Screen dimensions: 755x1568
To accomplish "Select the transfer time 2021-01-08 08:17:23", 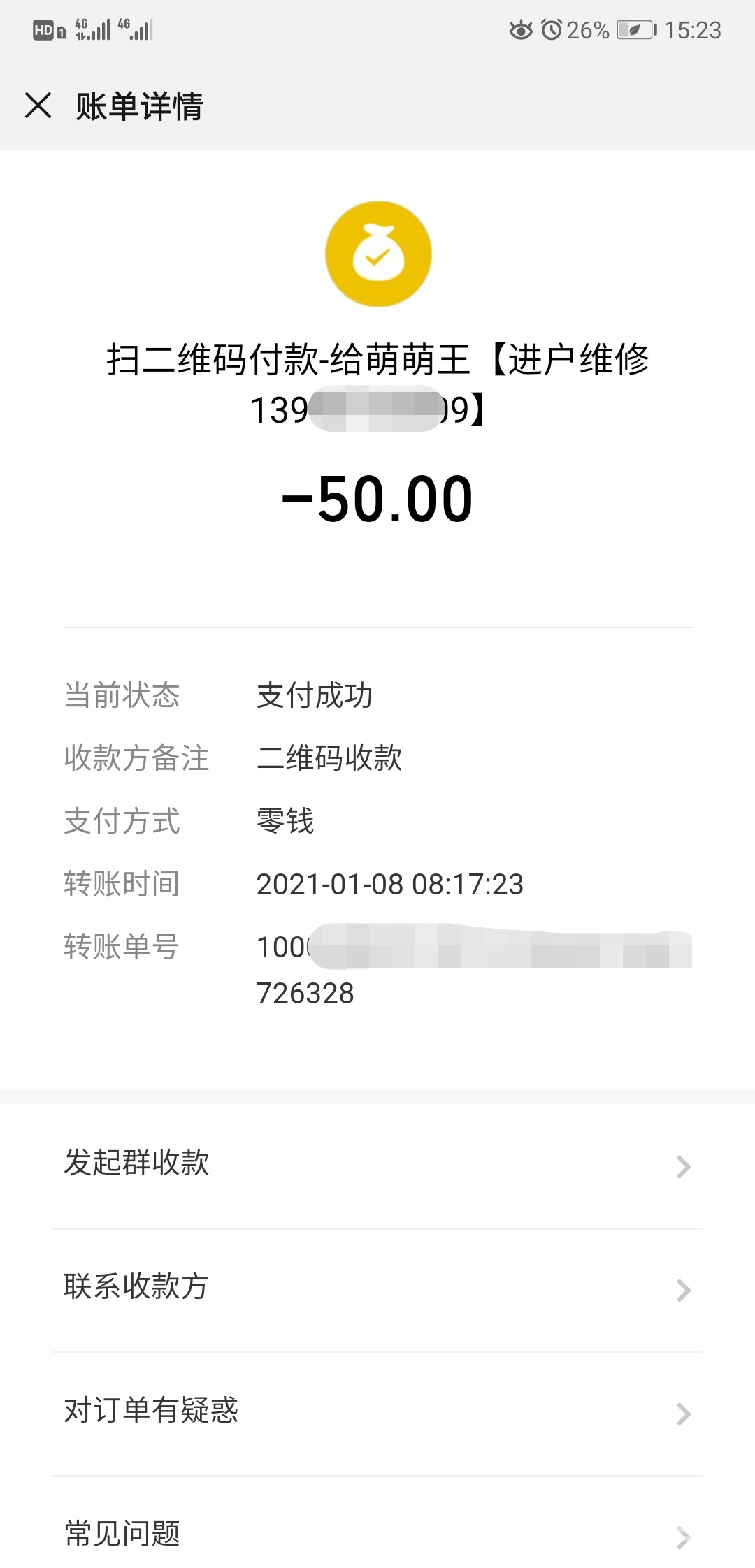I will point(389,884).
